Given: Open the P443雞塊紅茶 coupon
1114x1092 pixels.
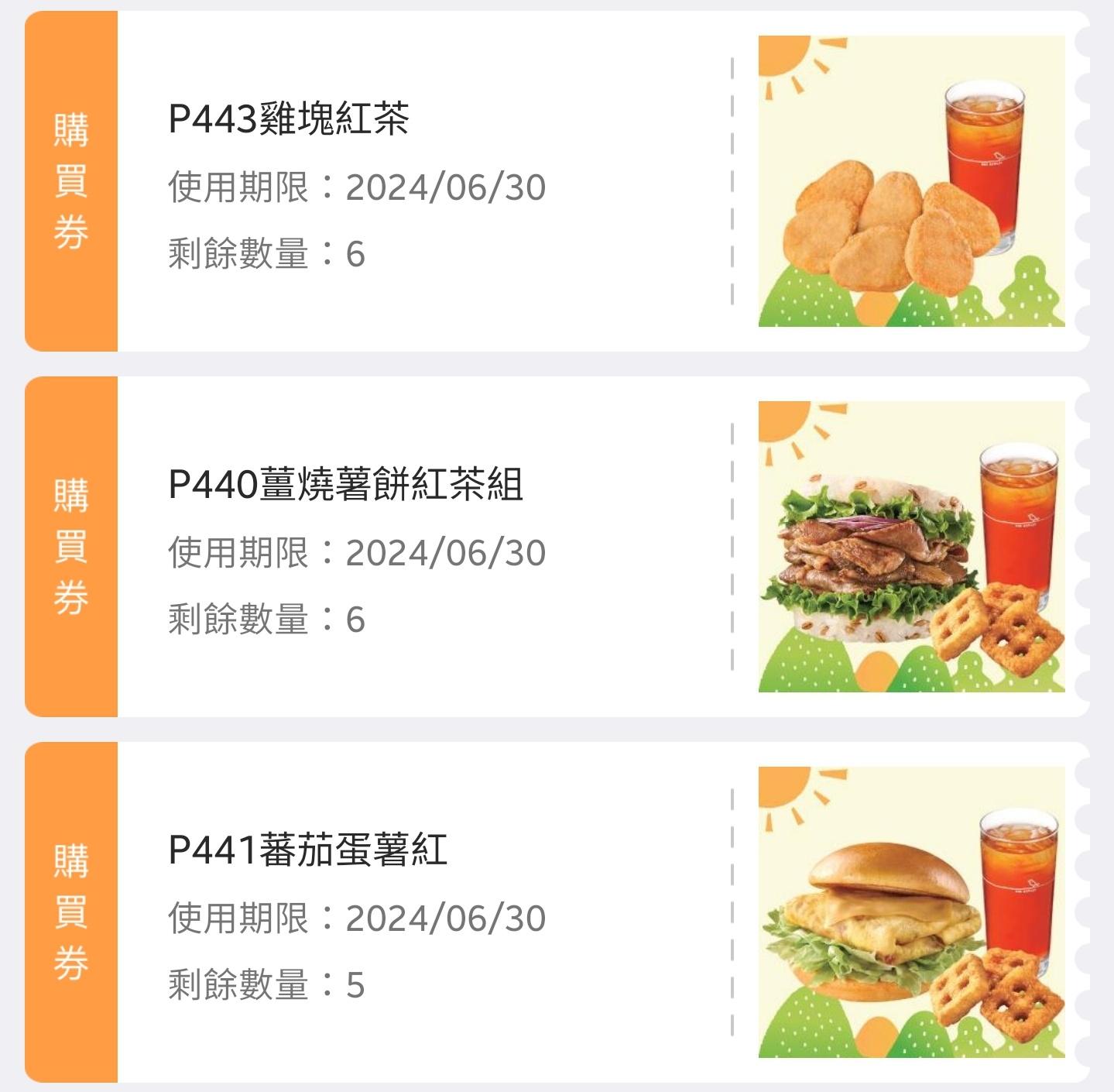Looking at the screenshot, I should click(288, 119).
